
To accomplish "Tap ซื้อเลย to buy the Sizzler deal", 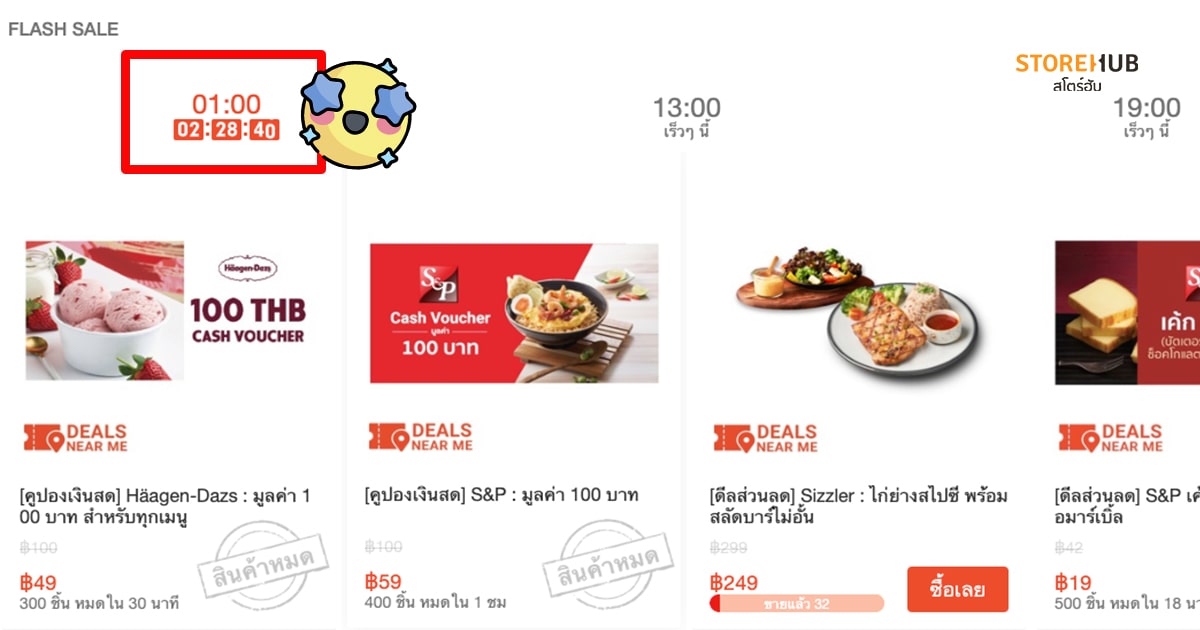I will click(957, 589).
